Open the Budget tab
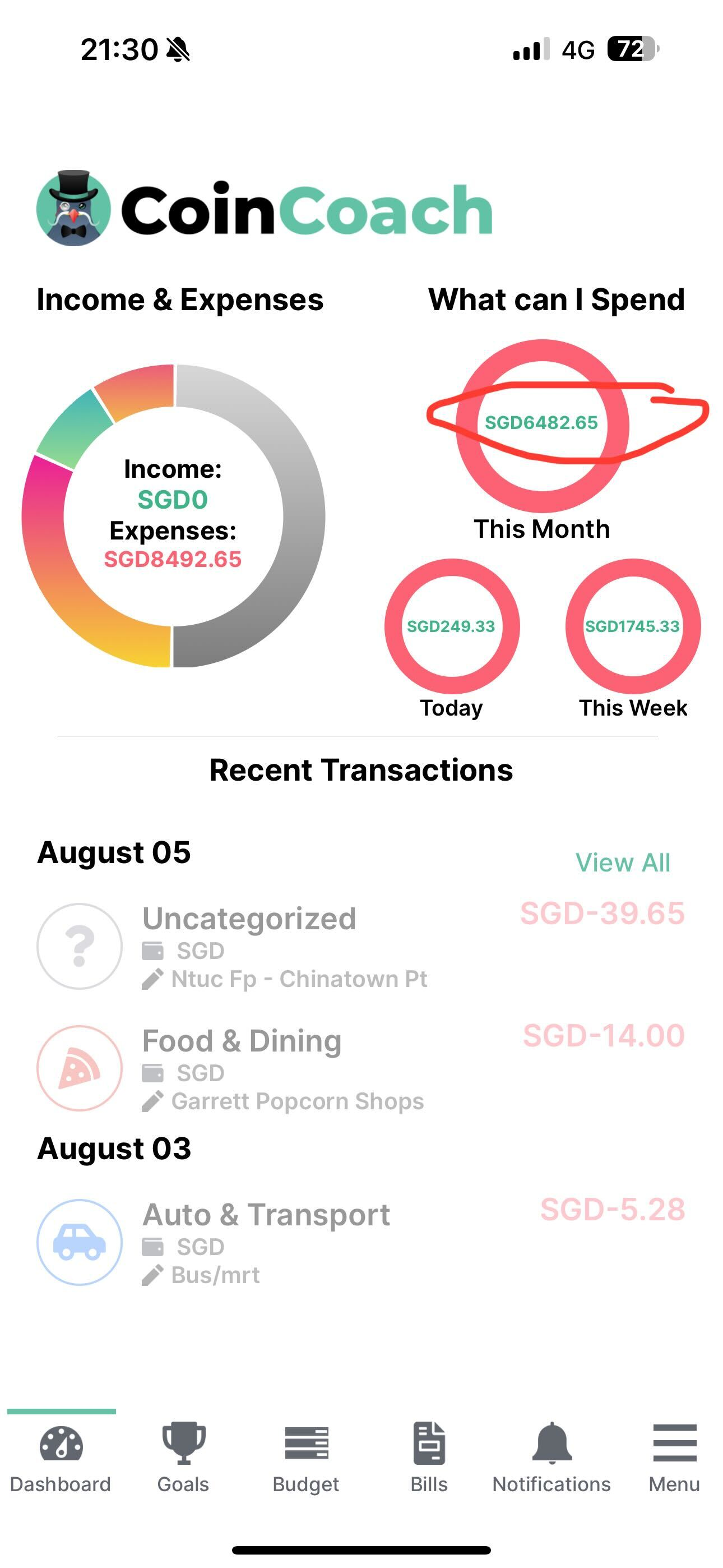Screen dimensions: 723x1568 coord(306,1457)
